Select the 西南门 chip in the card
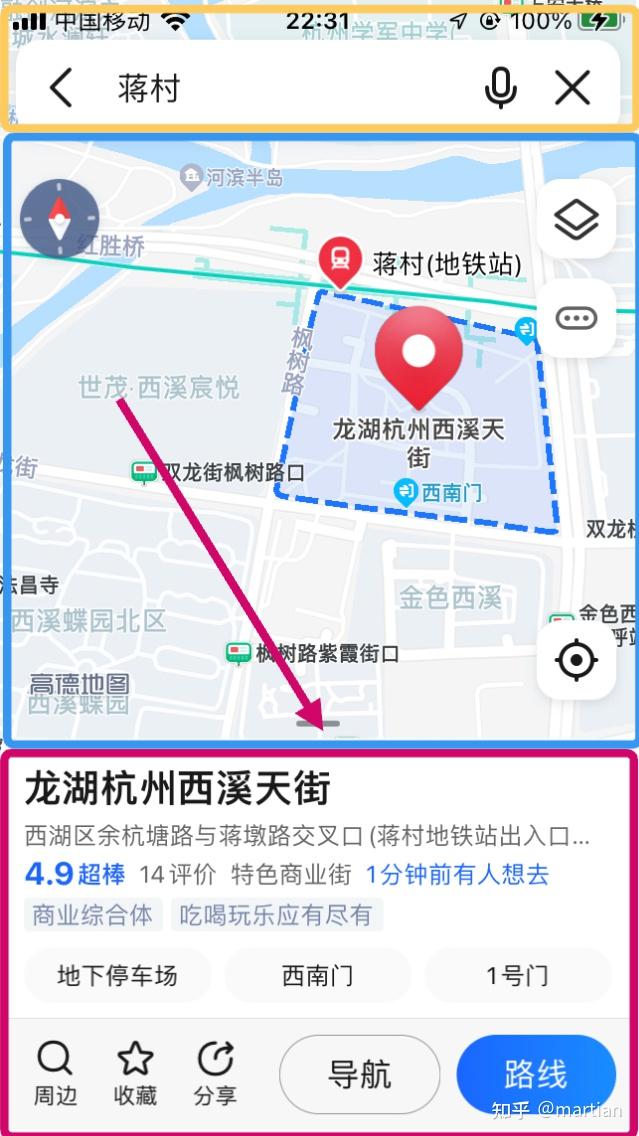Screen dimensions: 639x1136 tap(317, 975)
